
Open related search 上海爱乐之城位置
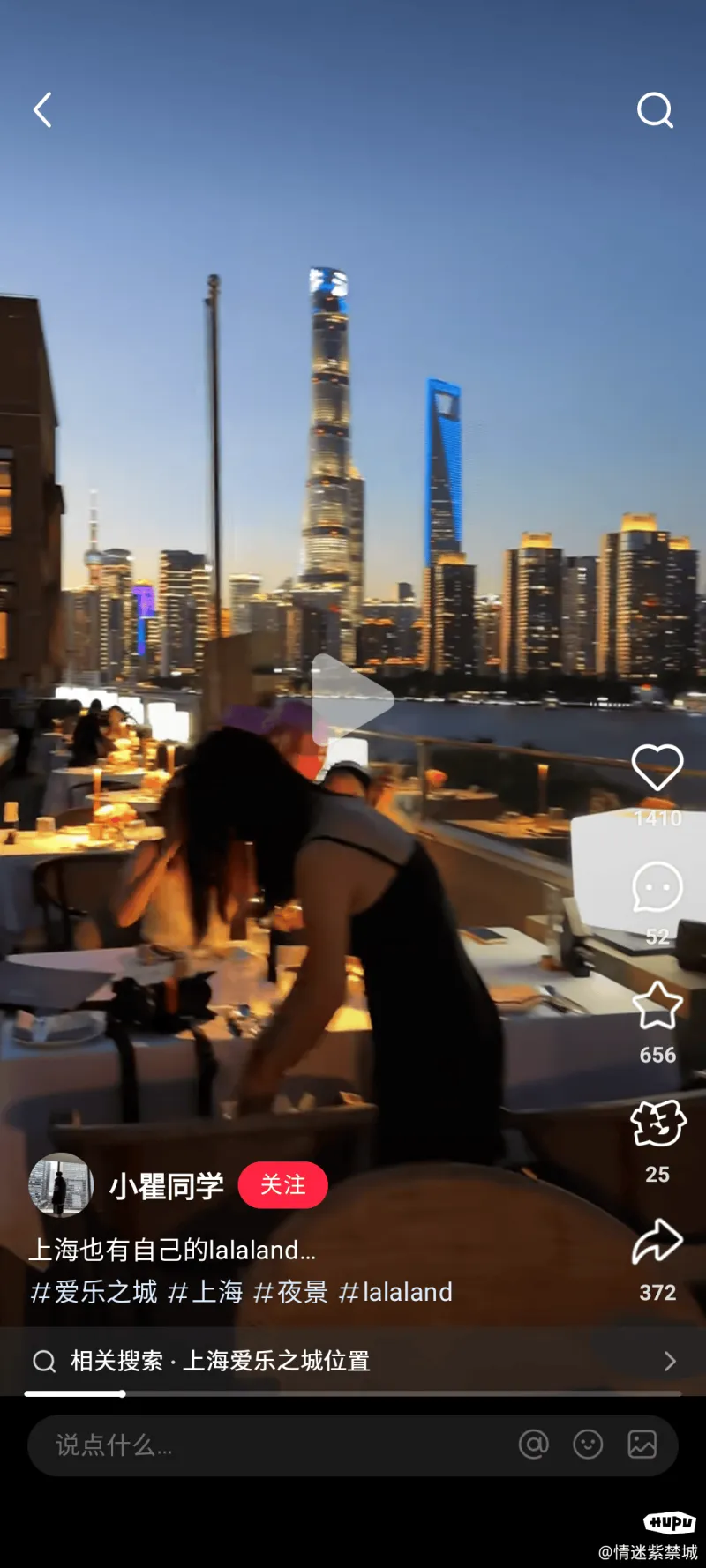353,1361
